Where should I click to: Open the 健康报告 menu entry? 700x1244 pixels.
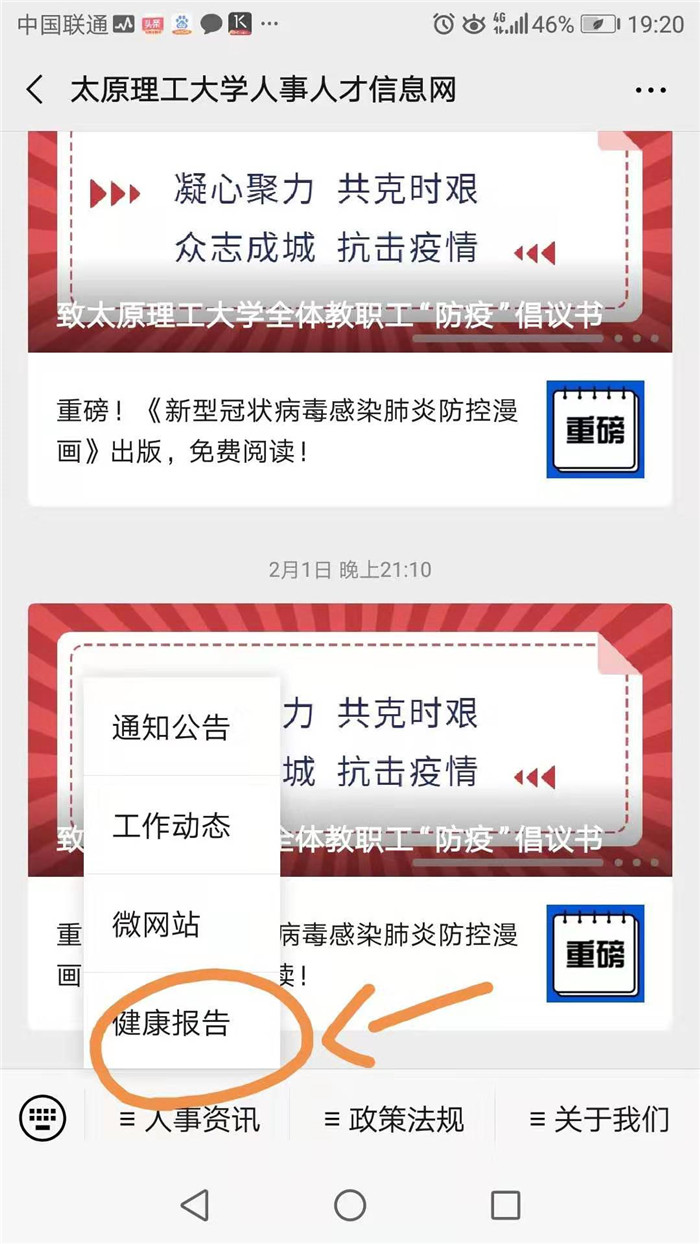[171, 1023]
